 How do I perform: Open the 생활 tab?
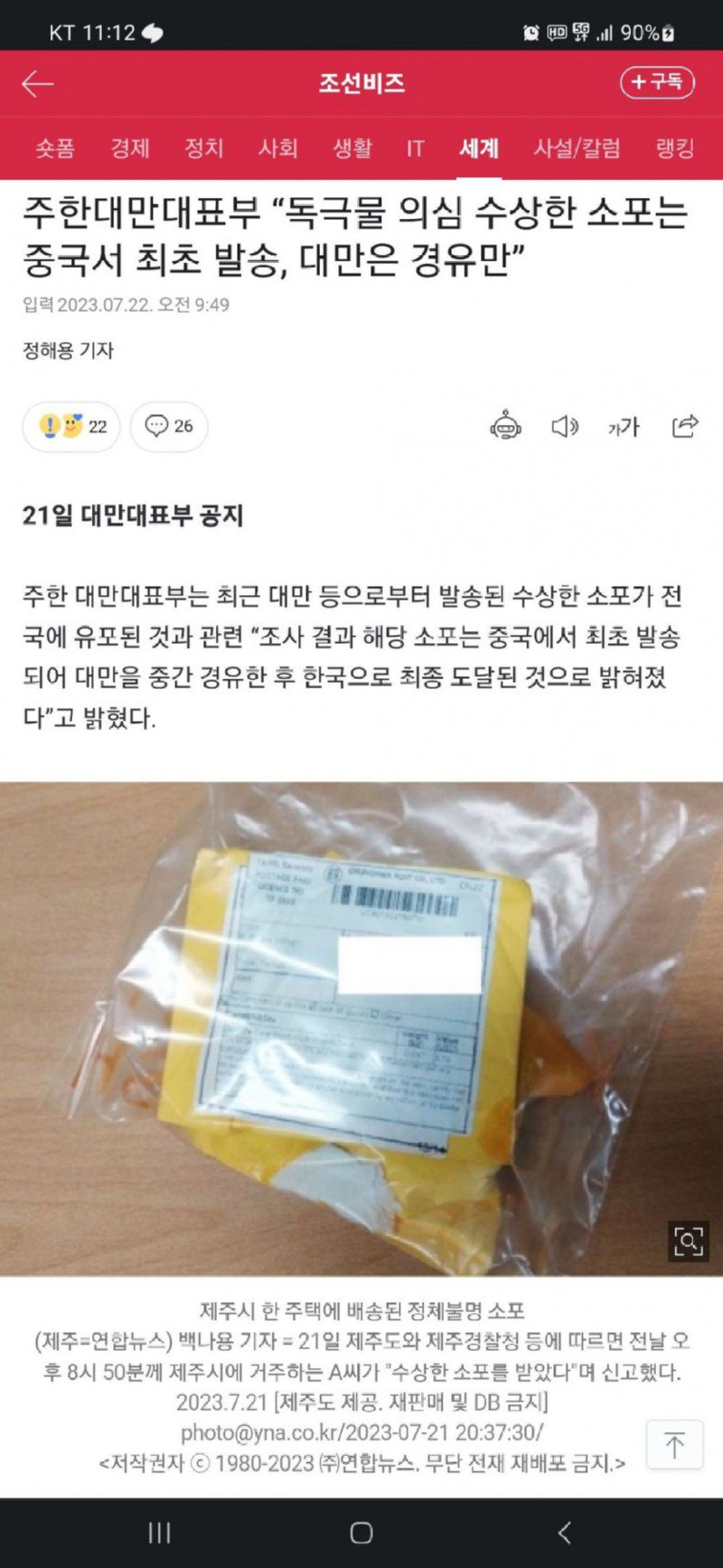pyautogui.click(x=352, y=148)
